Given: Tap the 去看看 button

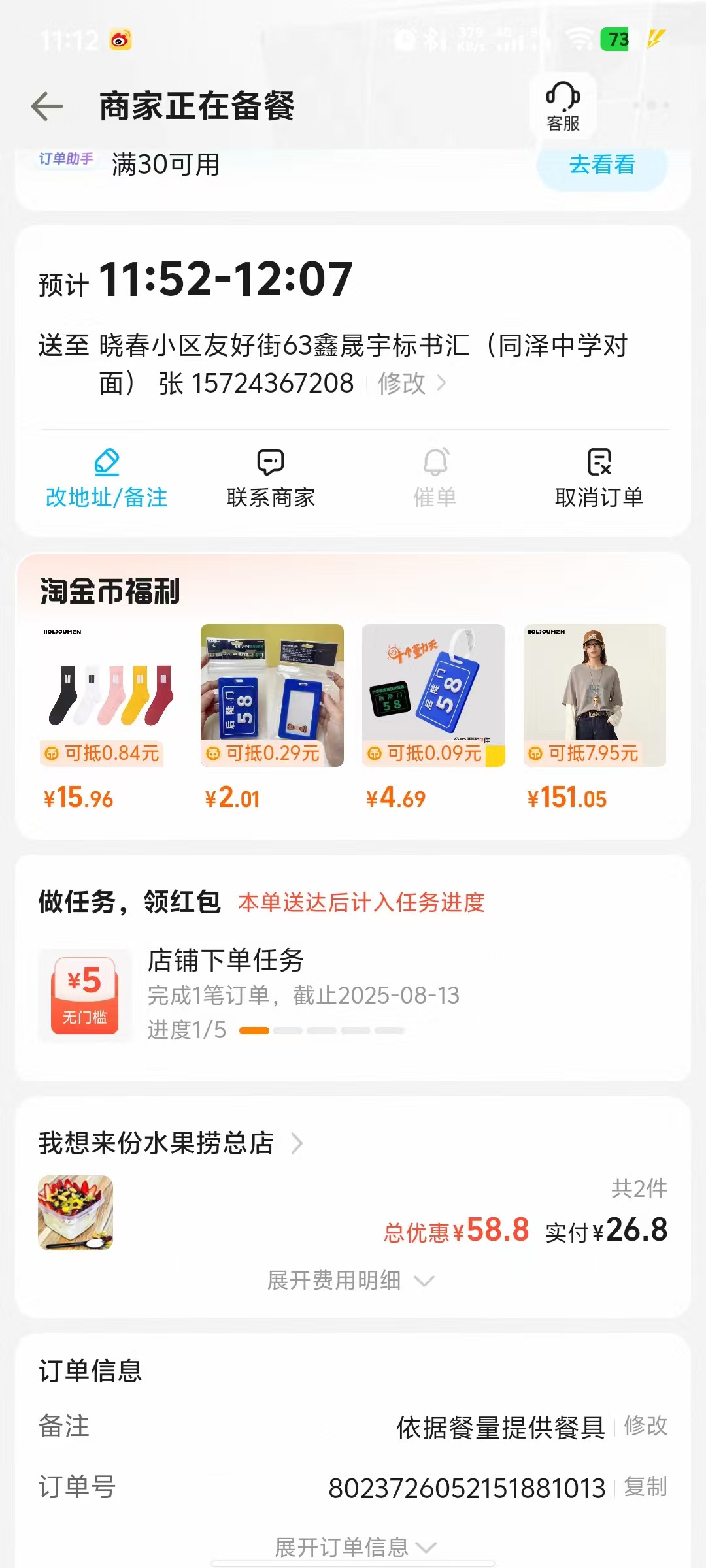Looking at the screenshot, I should point(601,165).
